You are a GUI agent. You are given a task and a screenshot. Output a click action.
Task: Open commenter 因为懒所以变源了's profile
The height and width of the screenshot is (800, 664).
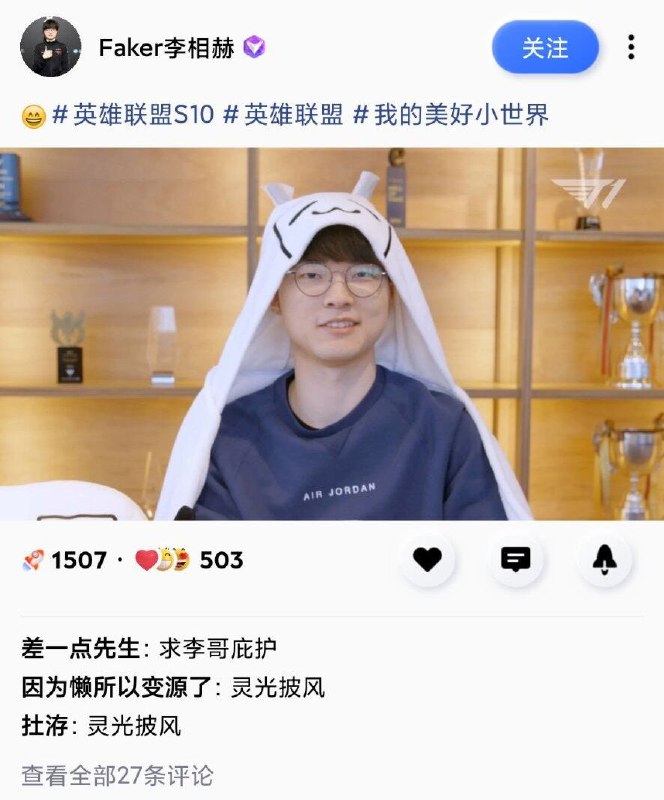[x=115, y=688]
